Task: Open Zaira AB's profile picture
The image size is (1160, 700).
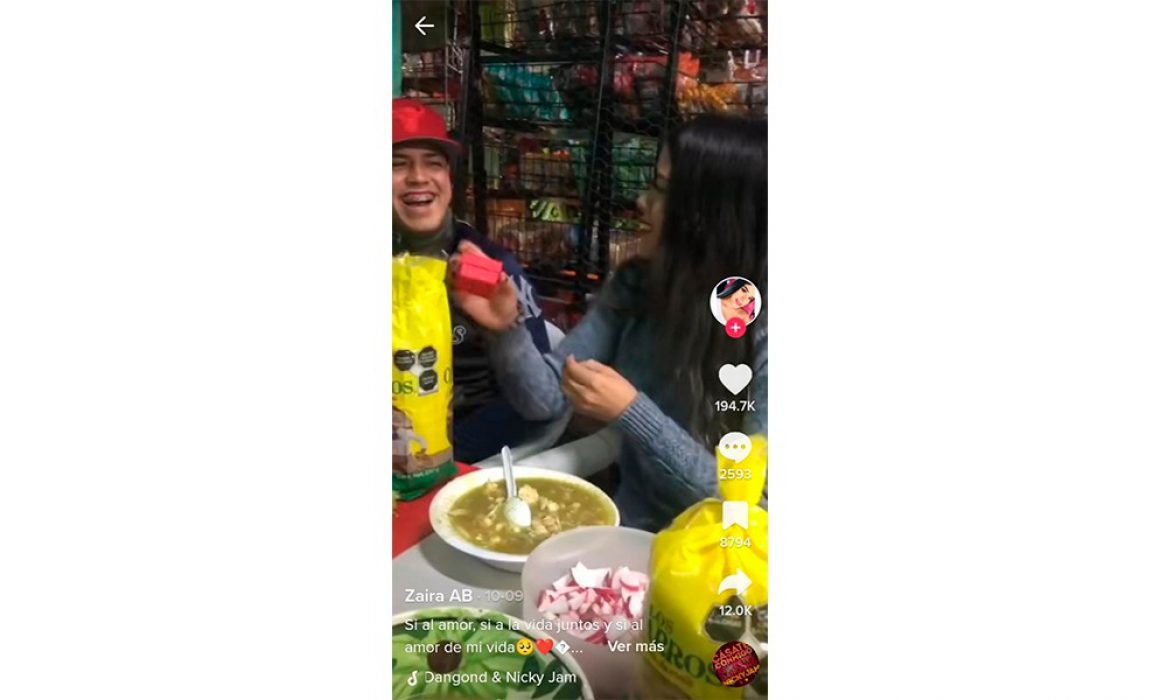Action: pos(735,299)
